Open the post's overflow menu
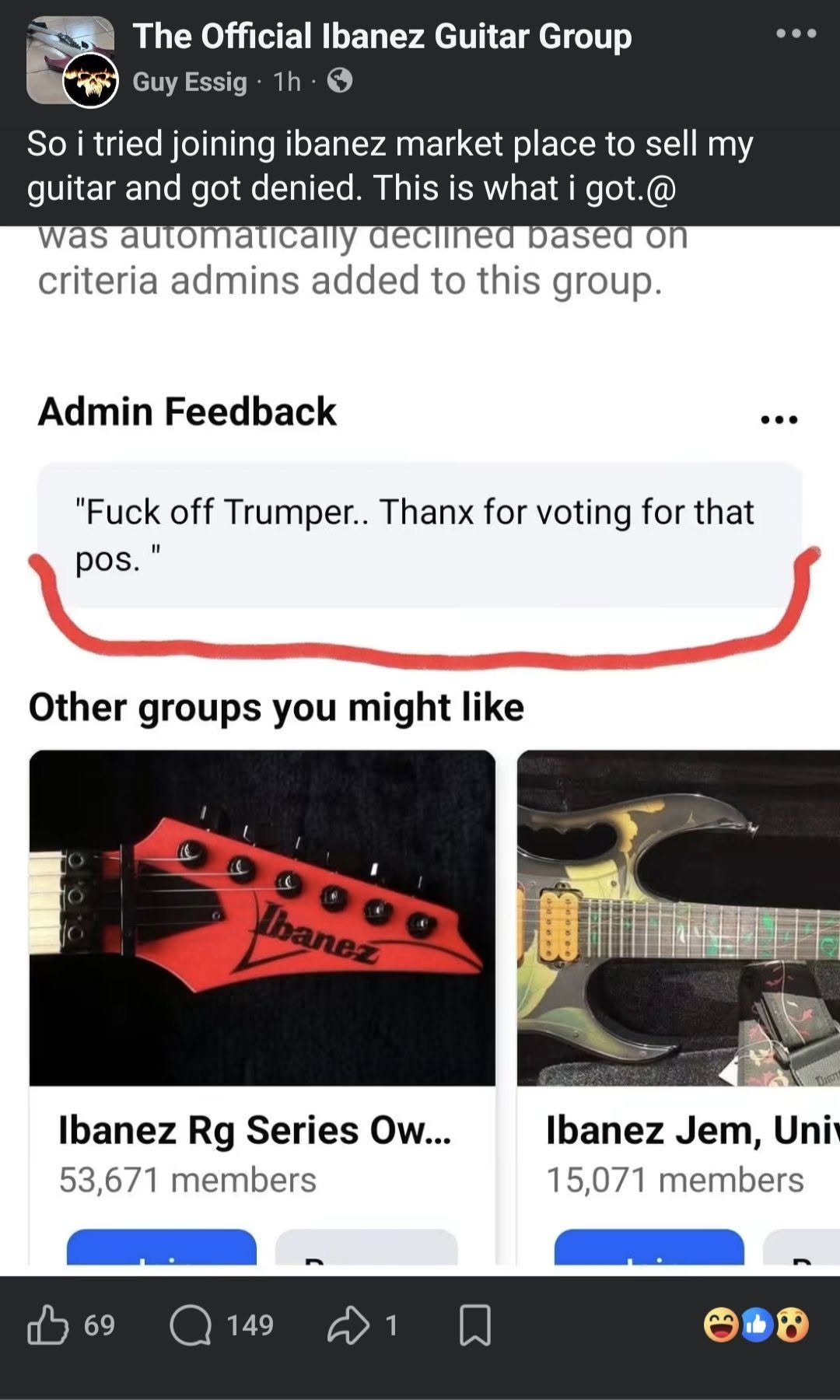This screenshot has width=840, height=1400. click(796, 33)
